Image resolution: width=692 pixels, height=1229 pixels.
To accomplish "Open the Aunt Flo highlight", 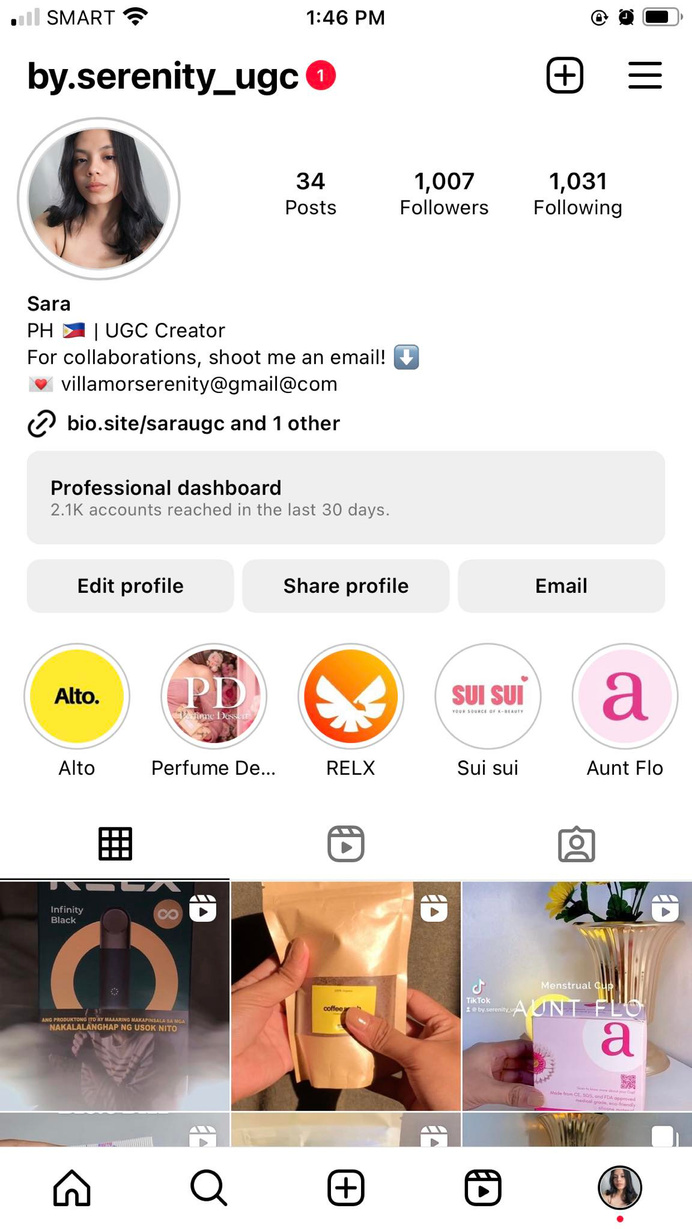I will pos(625,697).
